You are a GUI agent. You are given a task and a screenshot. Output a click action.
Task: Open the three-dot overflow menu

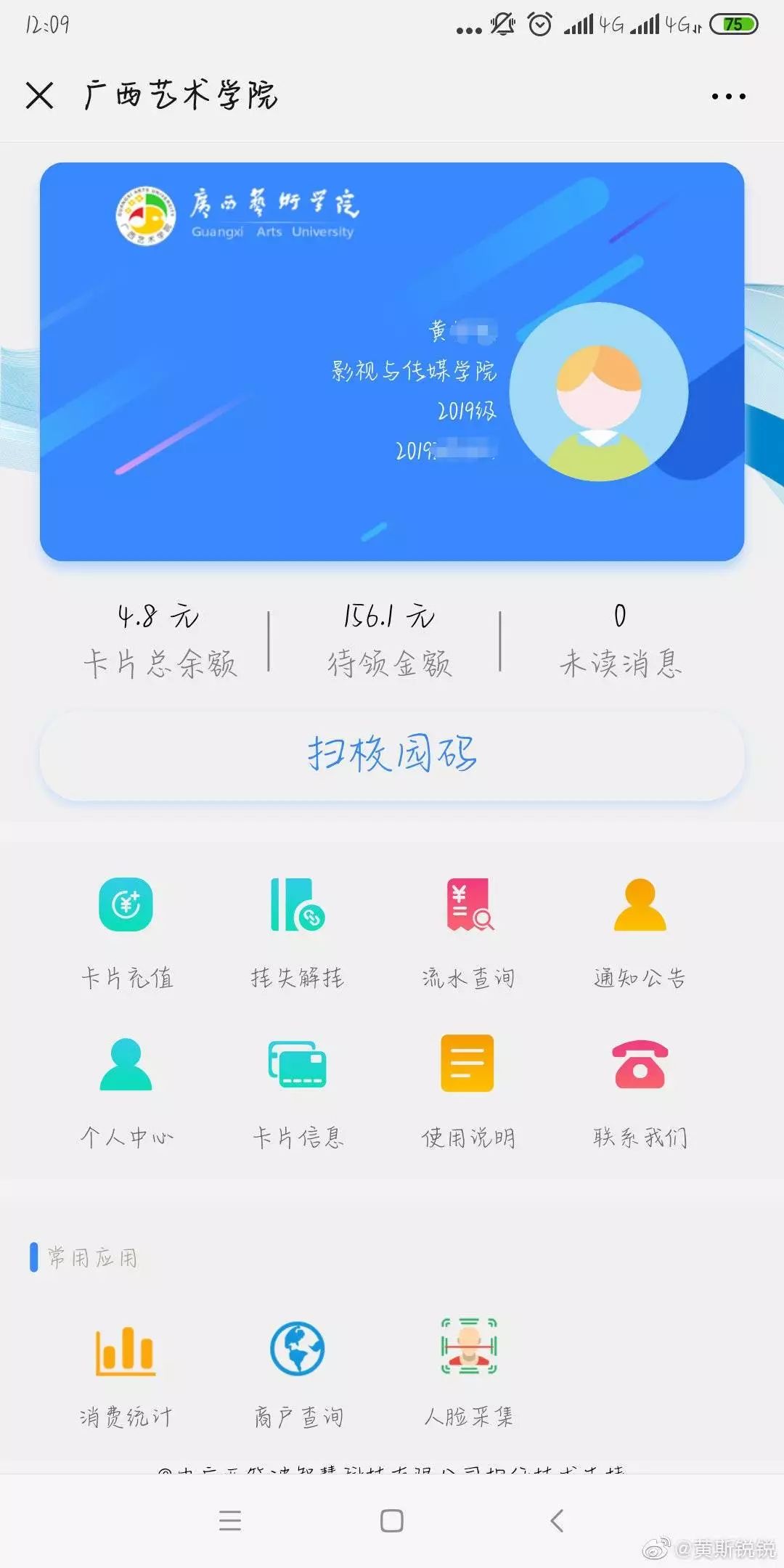(x=728, y=96)
